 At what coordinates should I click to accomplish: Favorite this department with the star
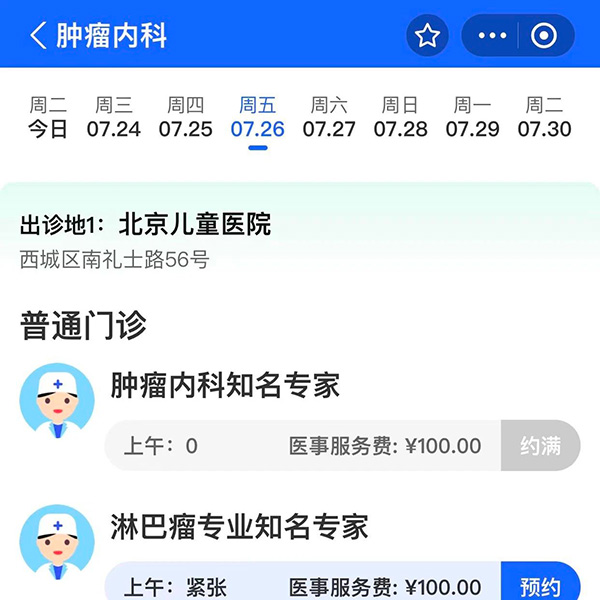[x=428, y=36]
